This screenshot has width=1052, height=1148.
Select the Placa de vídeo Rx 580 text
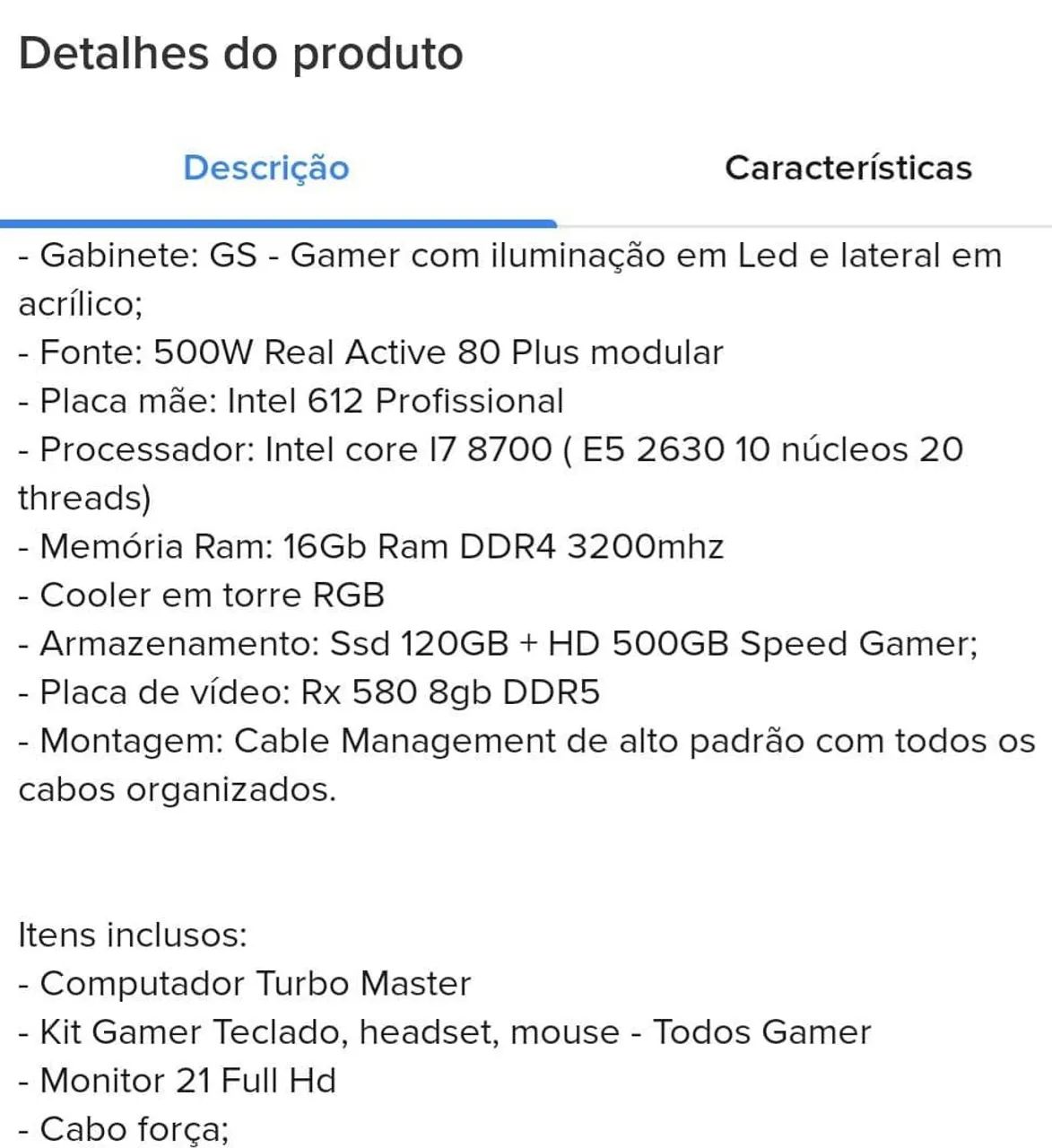309,691
